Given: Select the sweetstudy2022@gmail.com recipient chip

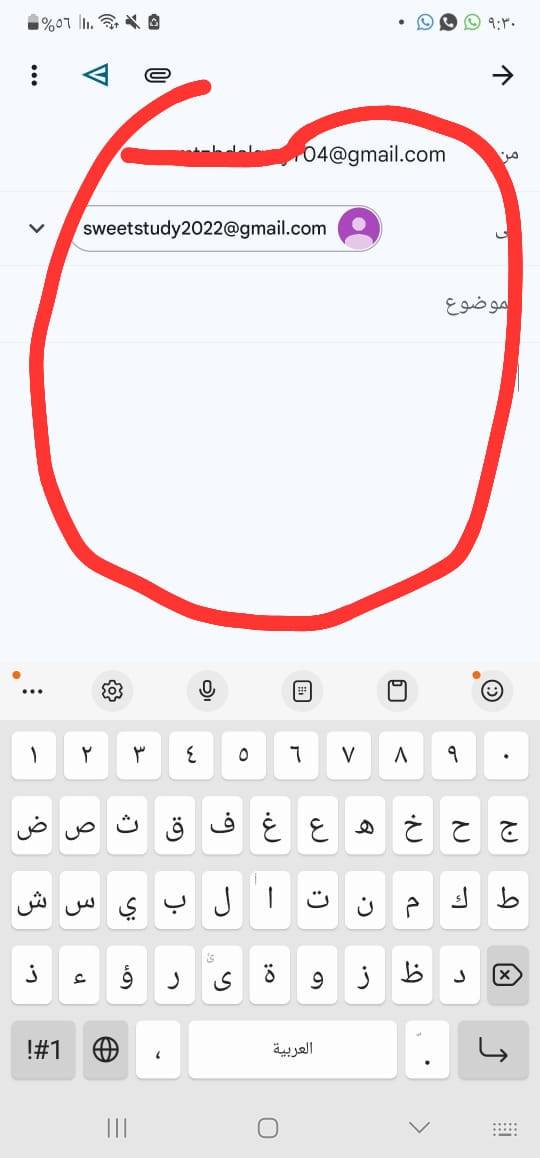Looking at the screenshot, I should tap(226, 228).
